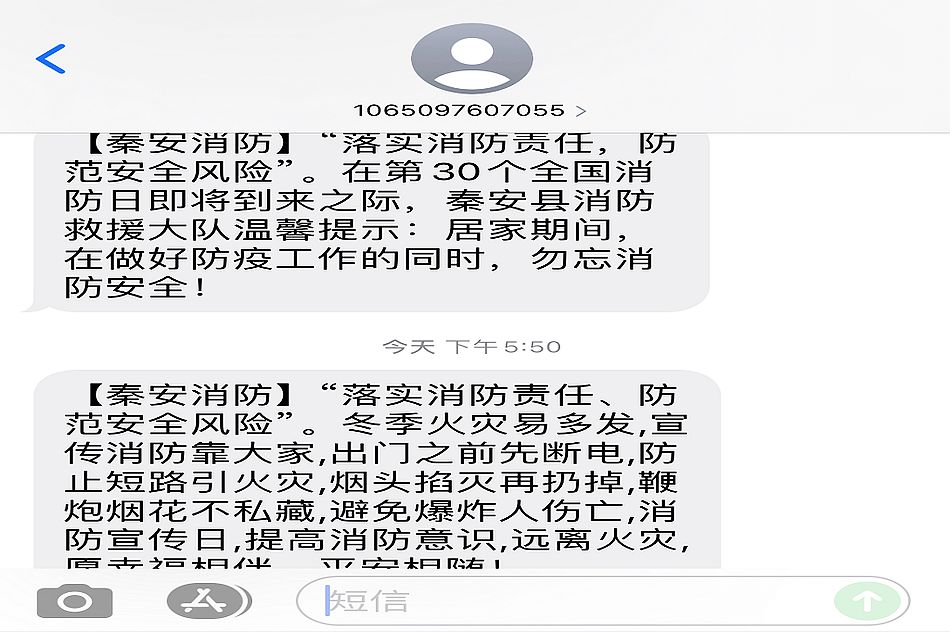Image resolution: width=950 pixels, height=632 pixels.
Task: Go back to the message list
Action: click(x=51, y=60)
